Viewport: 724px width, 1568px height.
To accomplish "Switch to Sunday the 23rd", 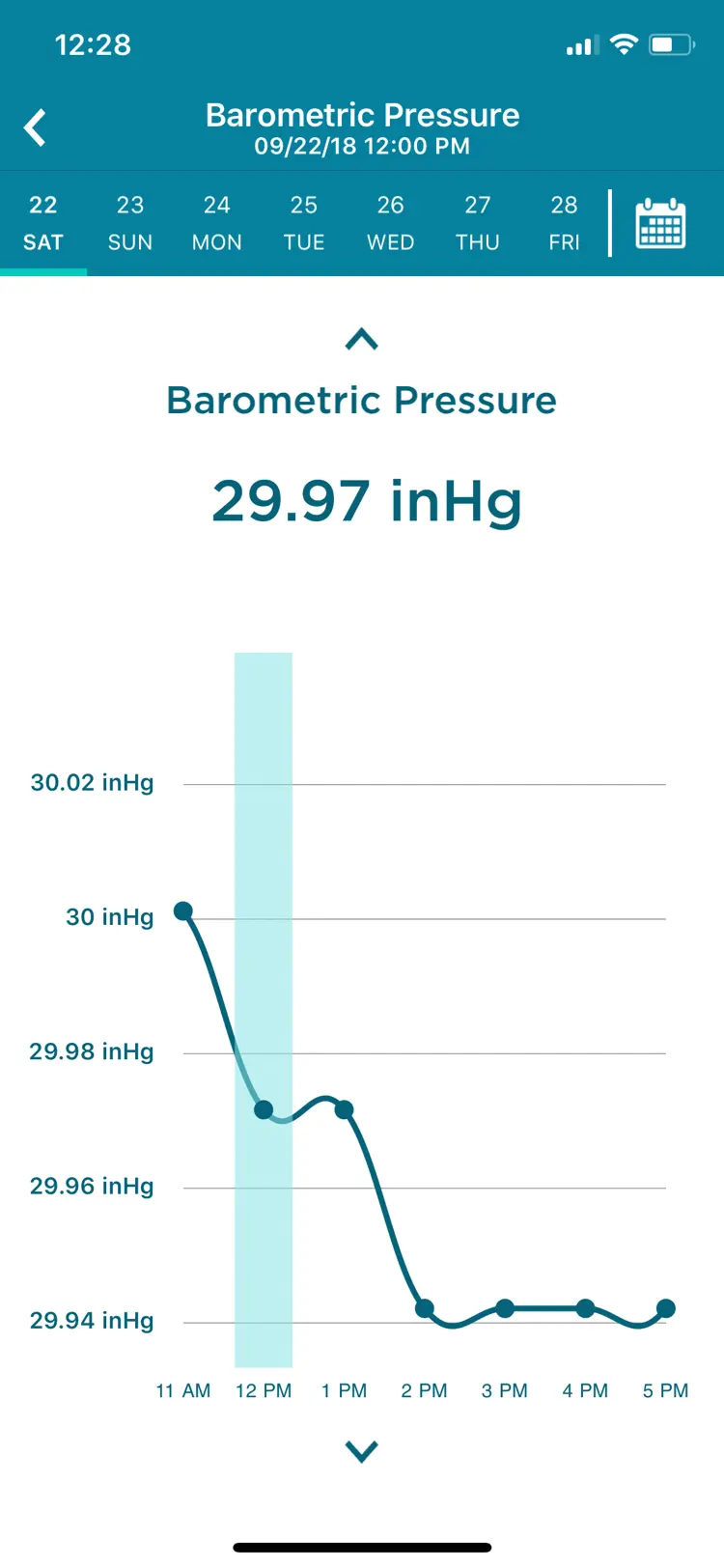I will coord(130,223).
